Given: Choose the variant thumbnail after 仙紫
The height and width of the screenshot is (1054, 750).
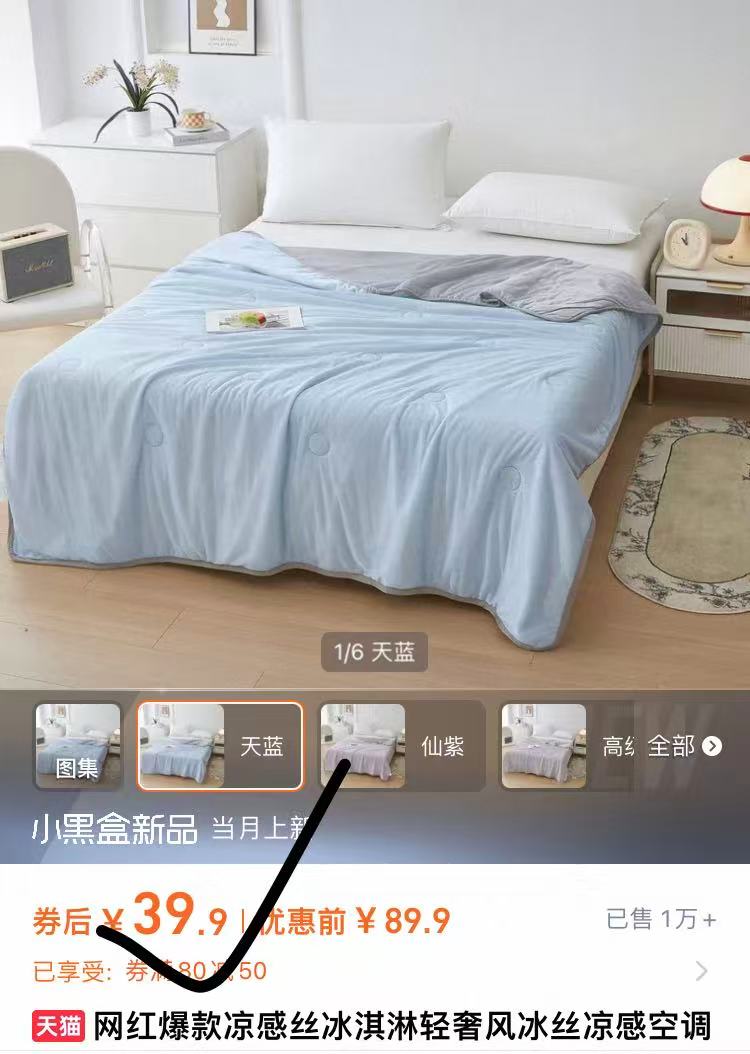Looking at the screenshot, I should (x=560, y=746).
